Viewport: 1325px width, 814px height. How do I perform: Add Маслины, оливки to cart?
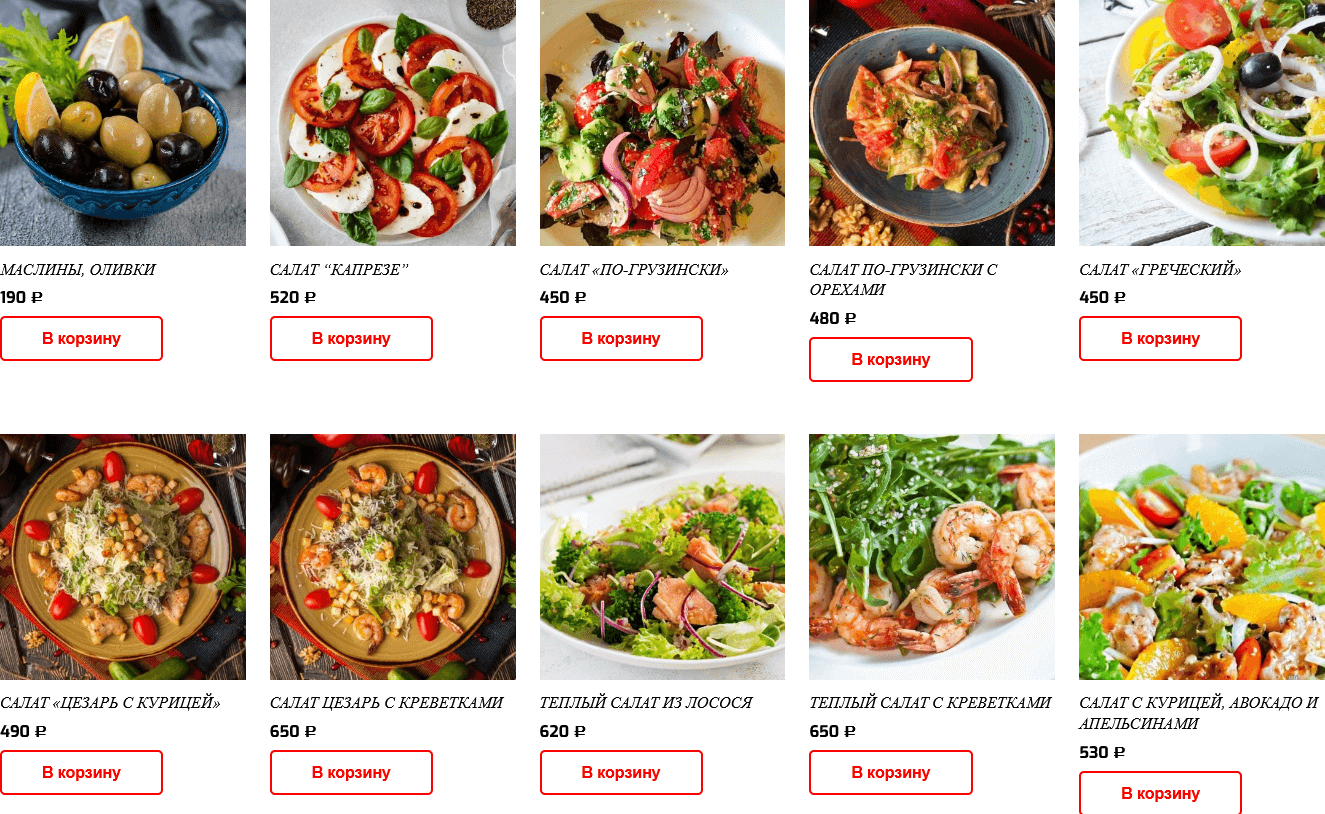(x=81, y=338)
